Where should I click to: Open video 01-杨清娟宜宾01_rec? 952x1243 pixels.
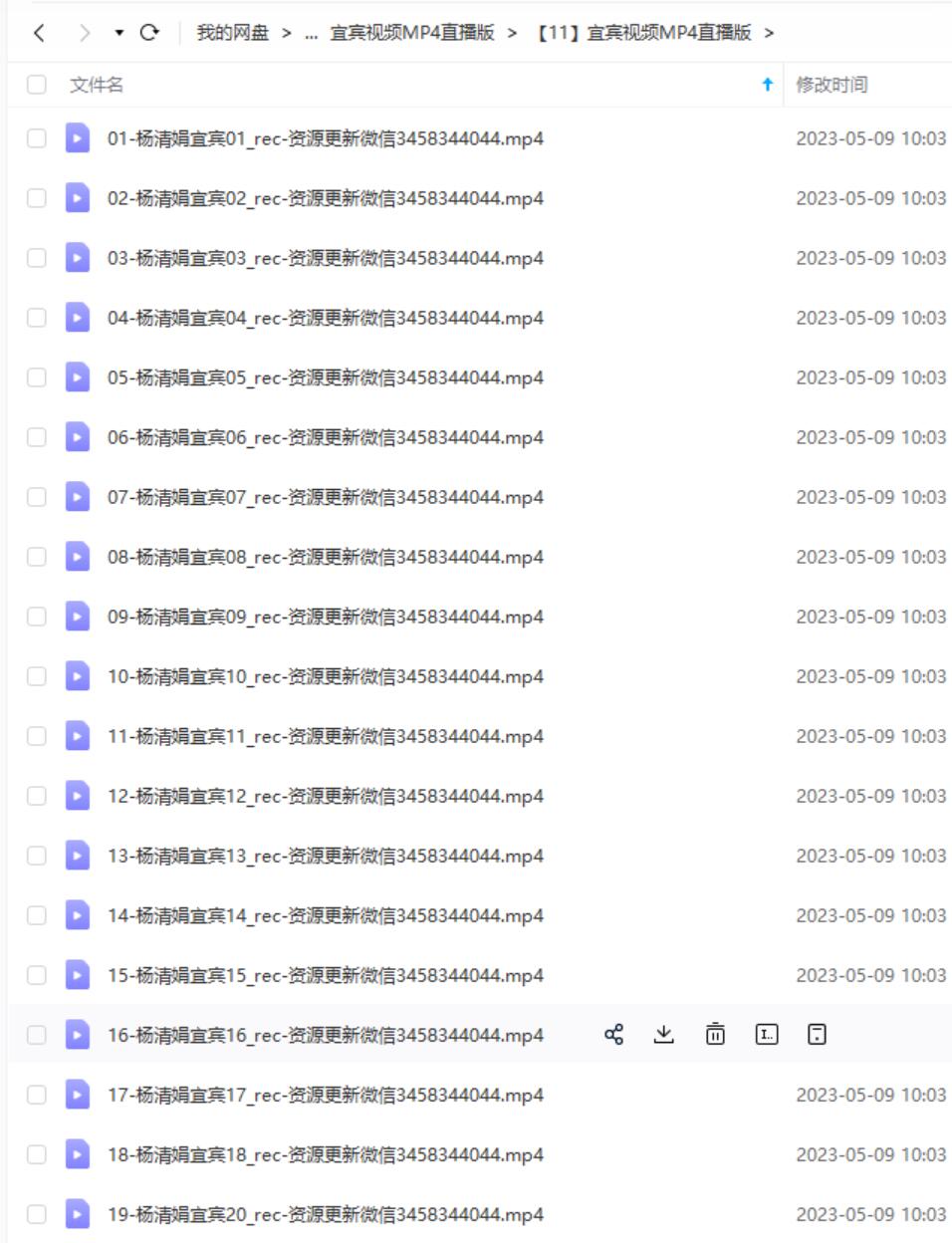tap(325, 138)
